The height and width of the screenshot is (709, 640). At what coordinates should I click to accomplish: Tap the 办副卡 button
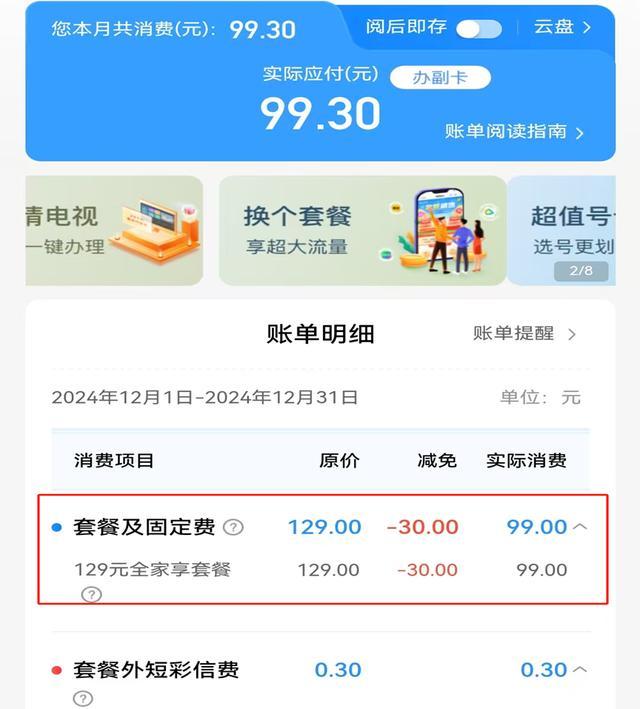coord(440,77)
